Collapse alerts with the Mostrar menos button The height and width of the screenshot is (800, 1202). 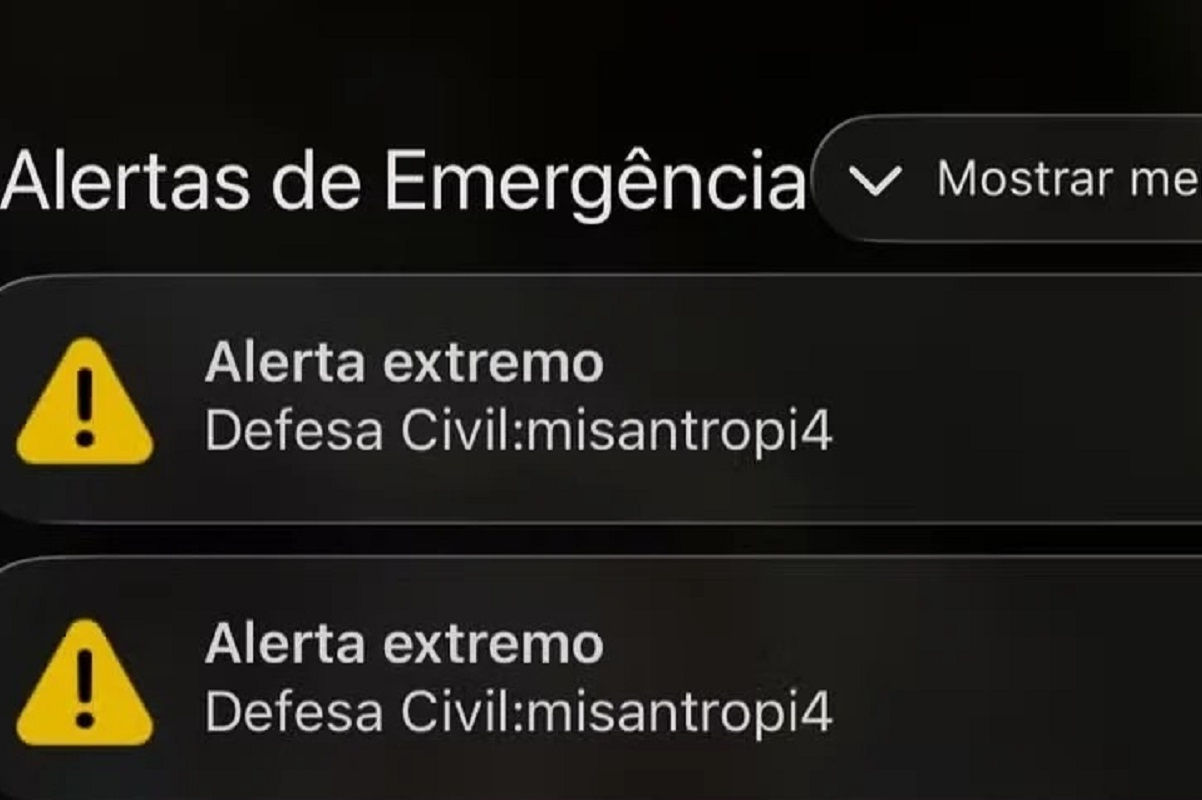click(x=1010, y=179)
